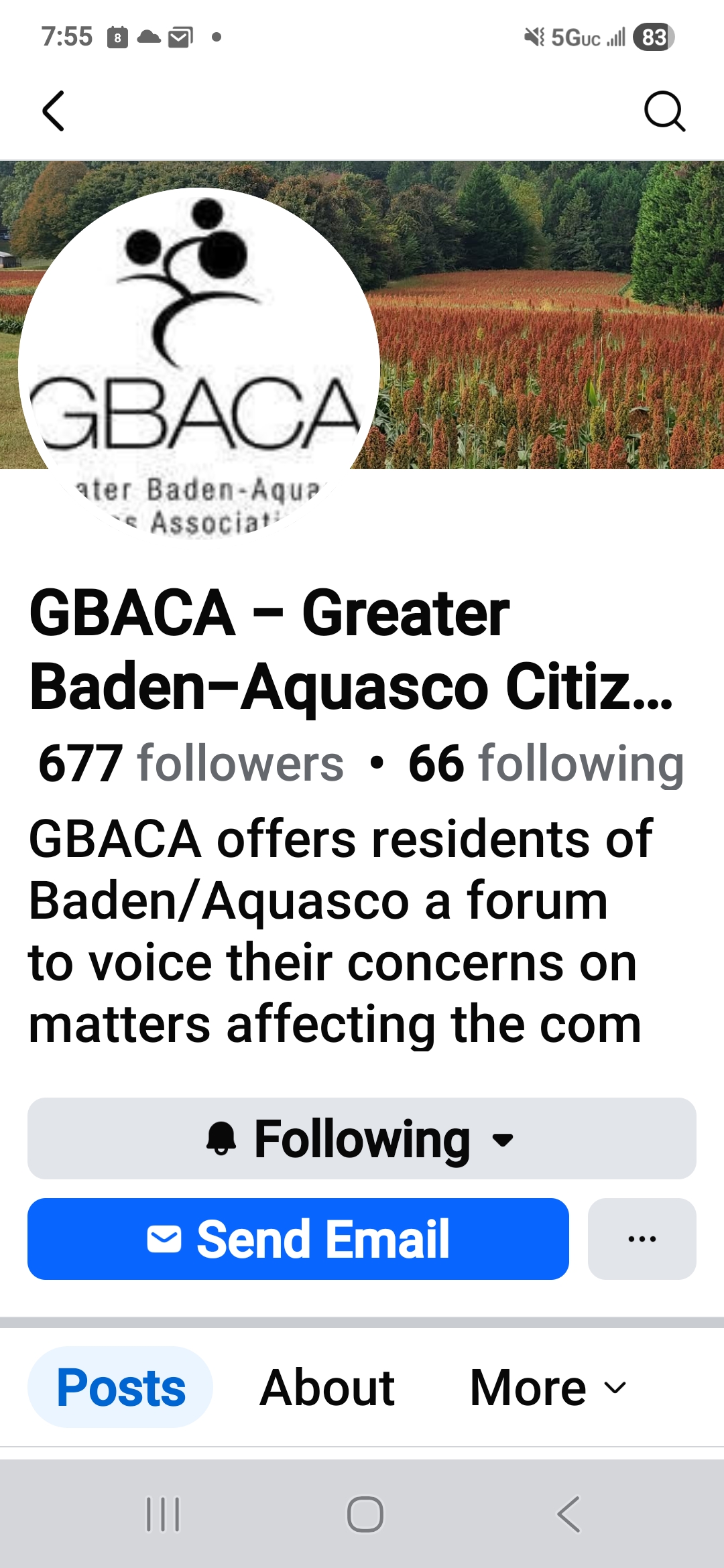Switch to the Posts tab
The height and width of the screenshot is (1568, 724).
point(121,1387)
